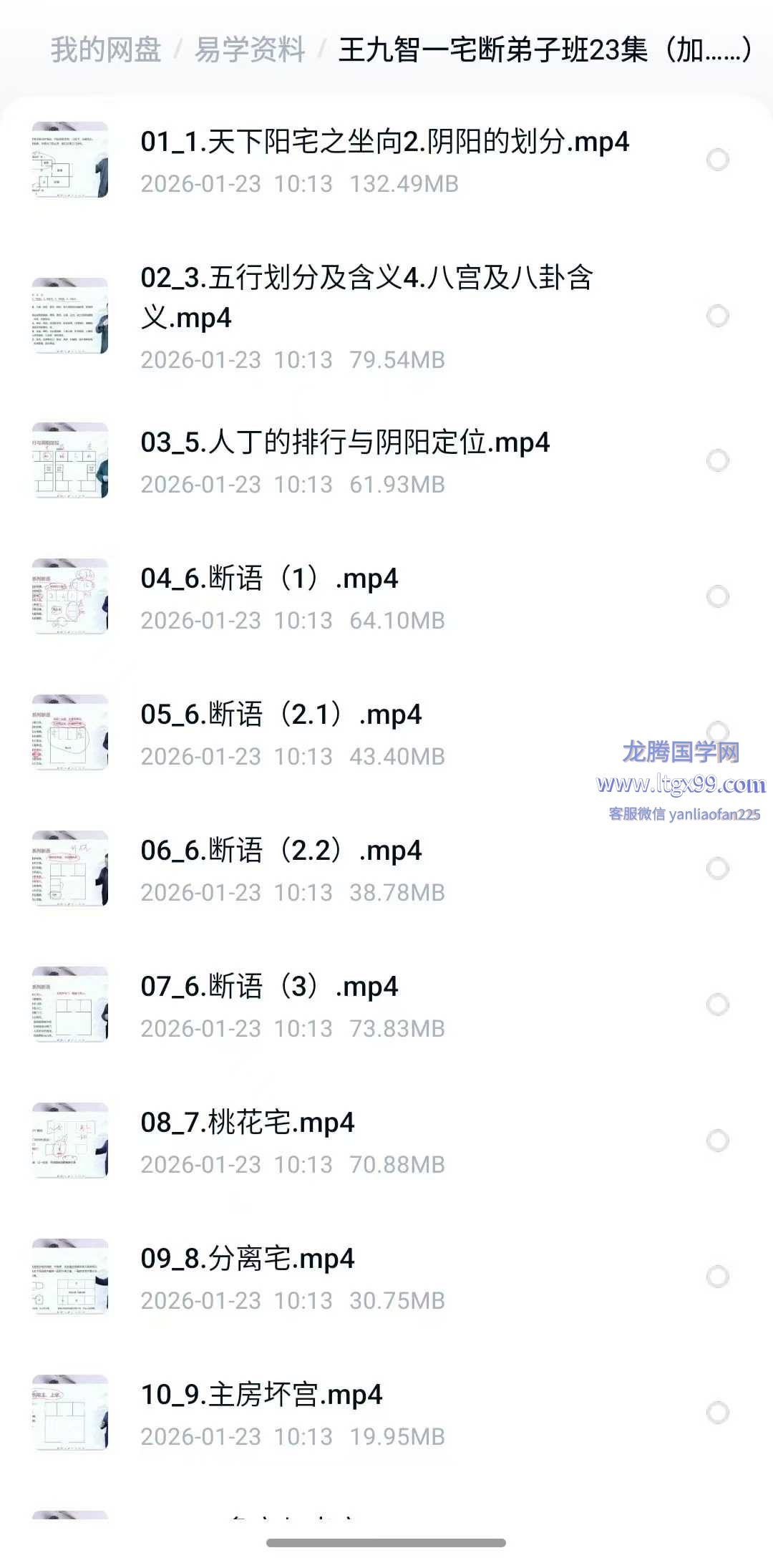Open video 01_1.天下阳宅之坐向2.阴阳的划分.mp4
This screenshot has width=773, height=1568.
[x=384, y=142]
